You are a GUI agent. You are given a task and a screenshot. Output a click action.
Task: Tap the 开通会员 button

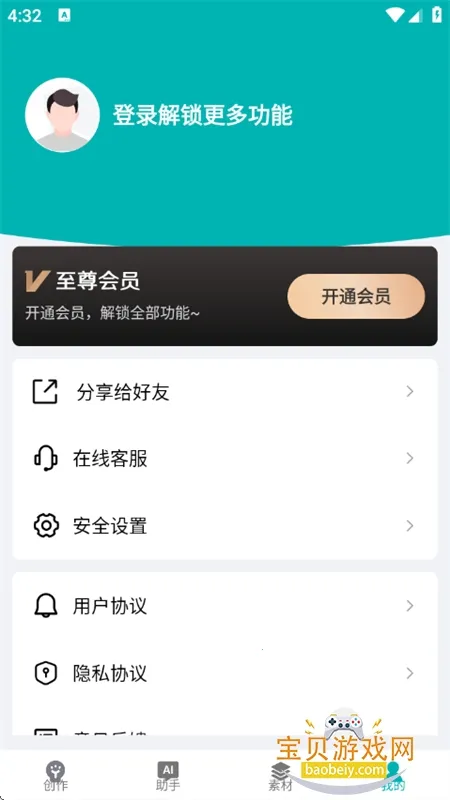(356, 296)
